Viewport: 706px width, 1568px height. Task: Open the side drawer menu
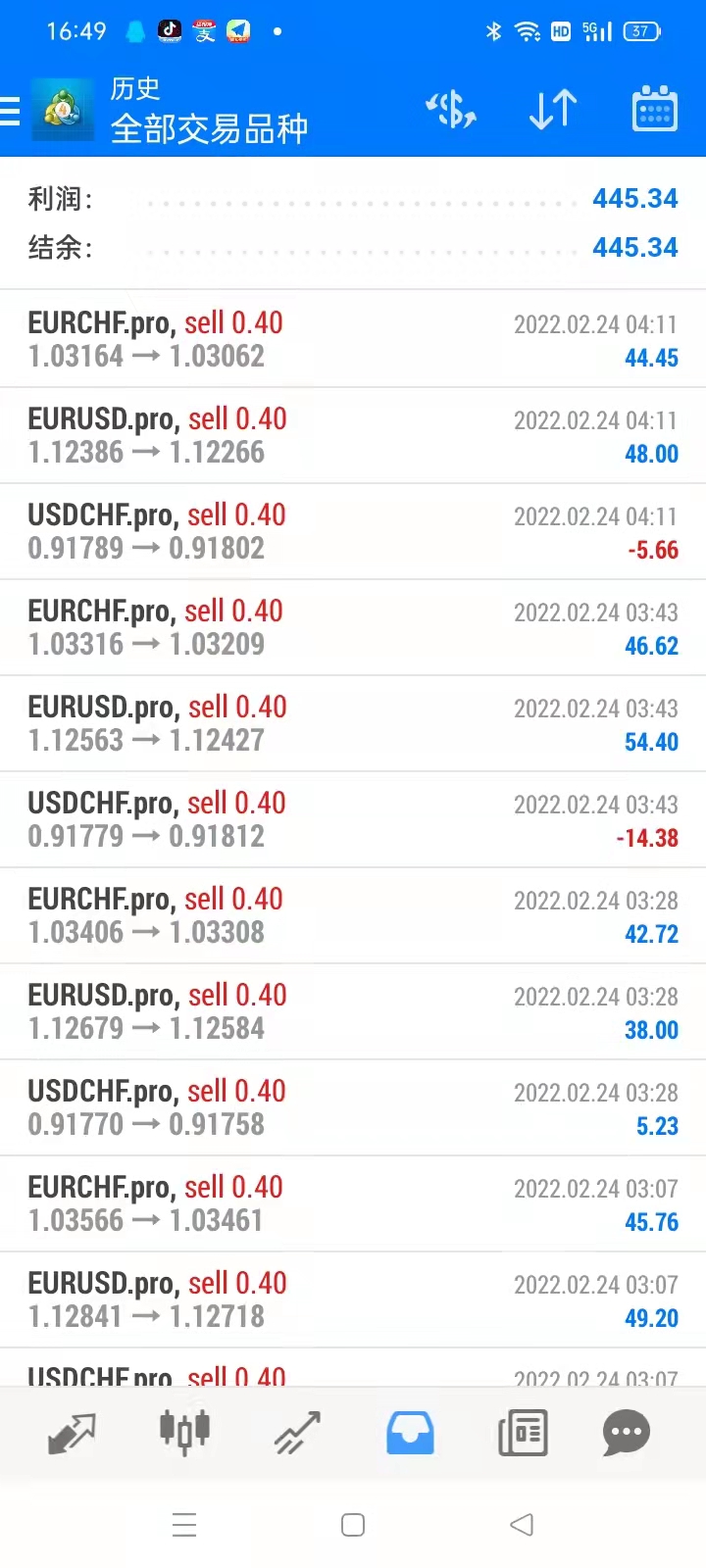[x=12, y=111]
